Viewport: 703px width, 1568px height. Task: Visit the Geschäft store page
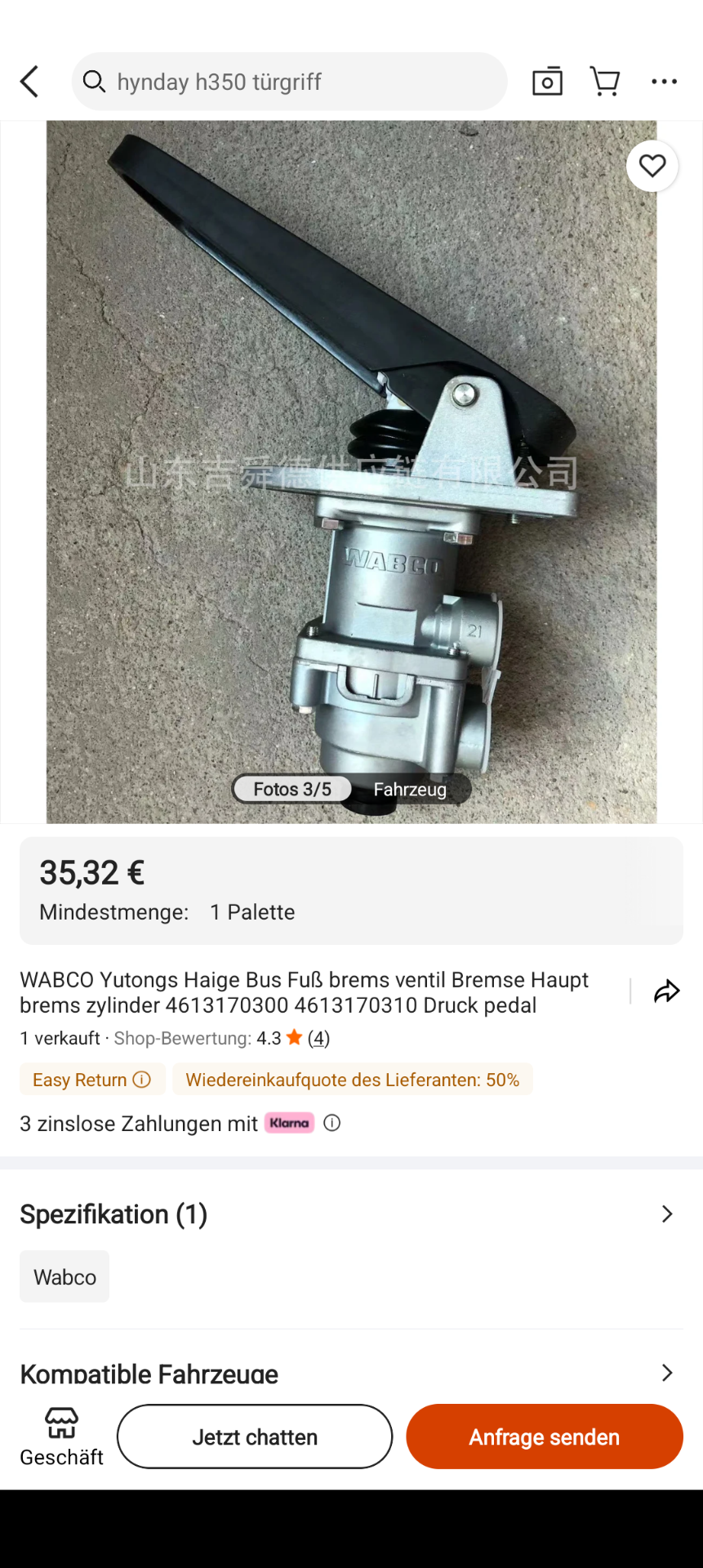(61, 1437)
